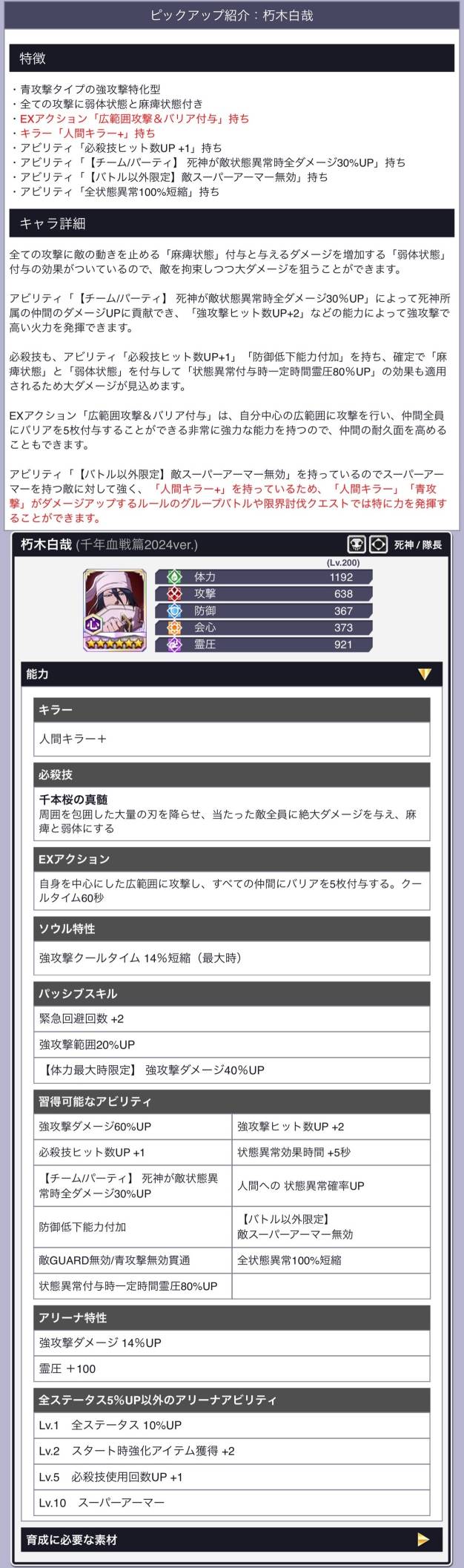
Task: Collapse the 能力 section
Action: pos(424,674)
